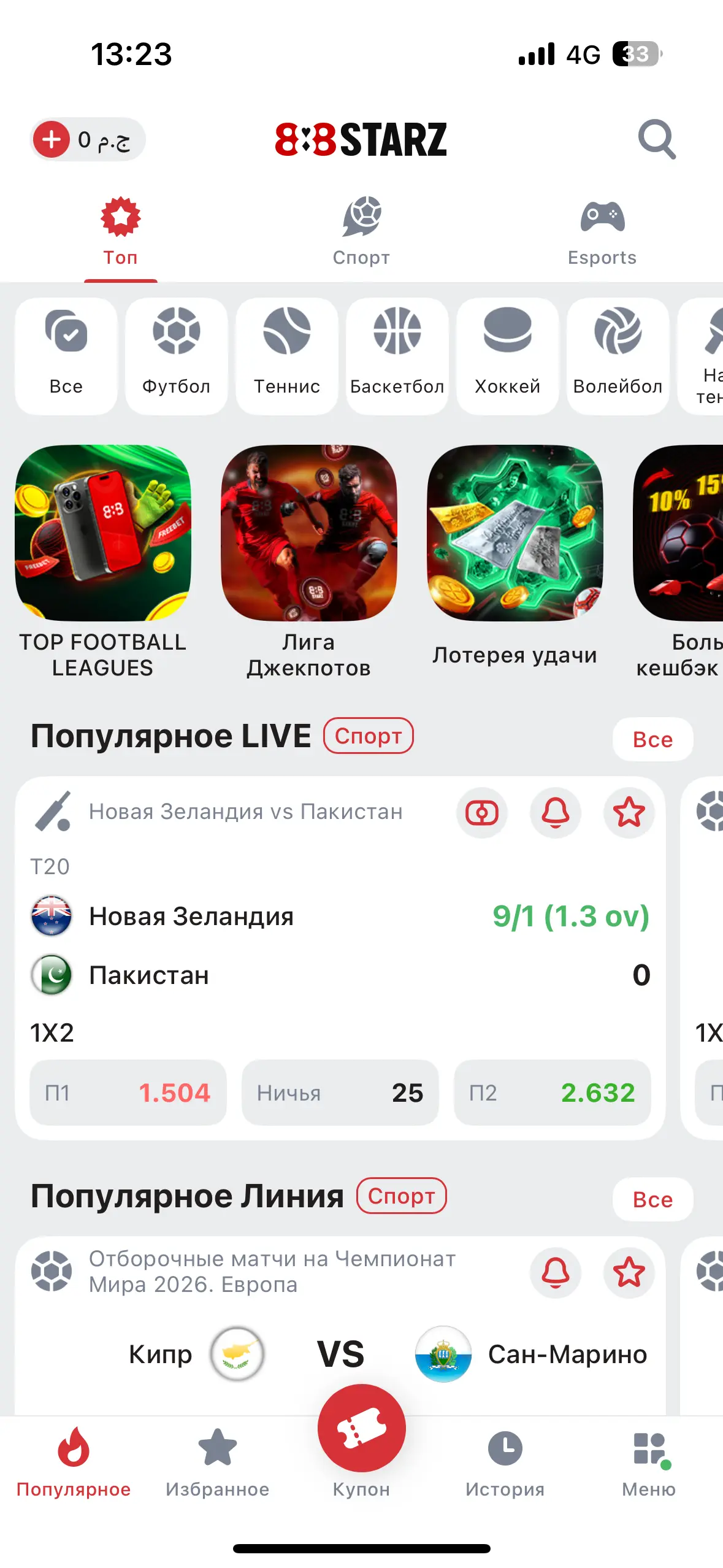Select the Теннис sport filter

point(287,356)
